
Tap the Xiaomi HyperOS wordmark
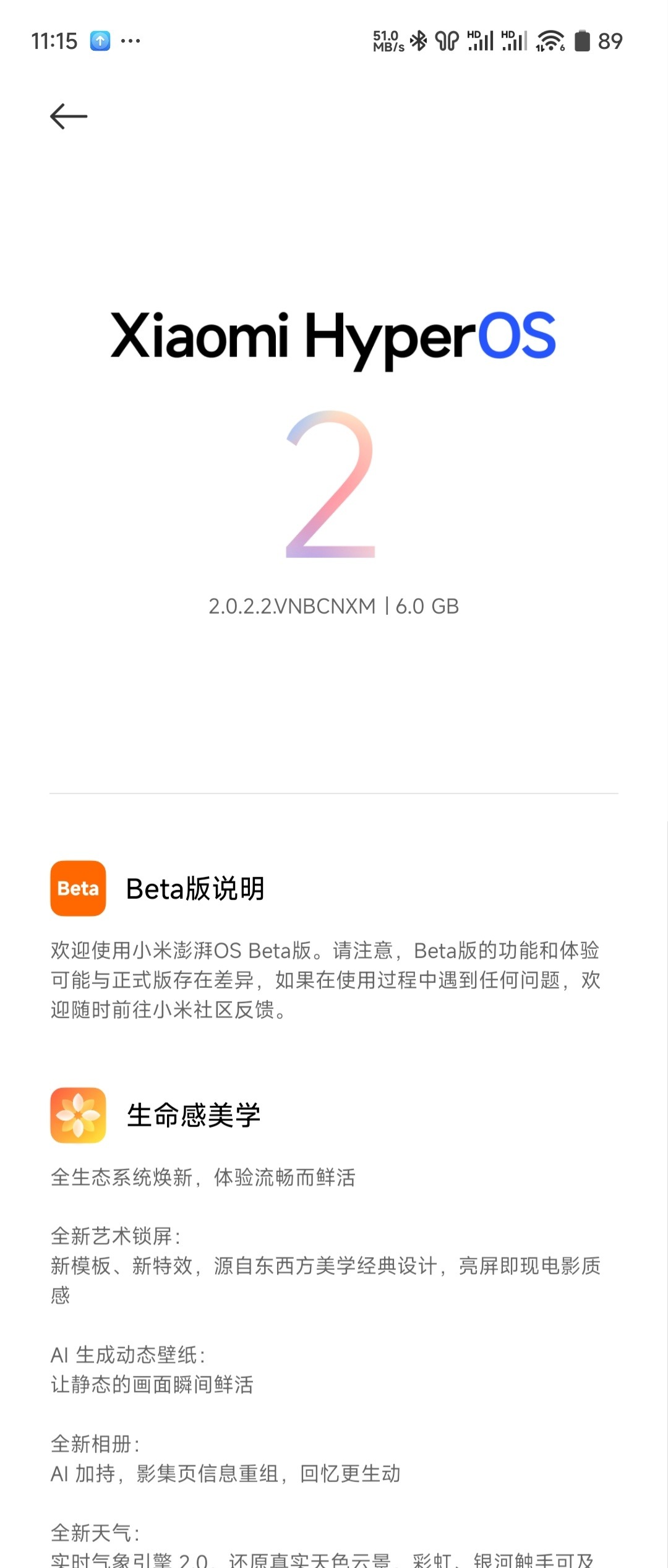point(334,337)
